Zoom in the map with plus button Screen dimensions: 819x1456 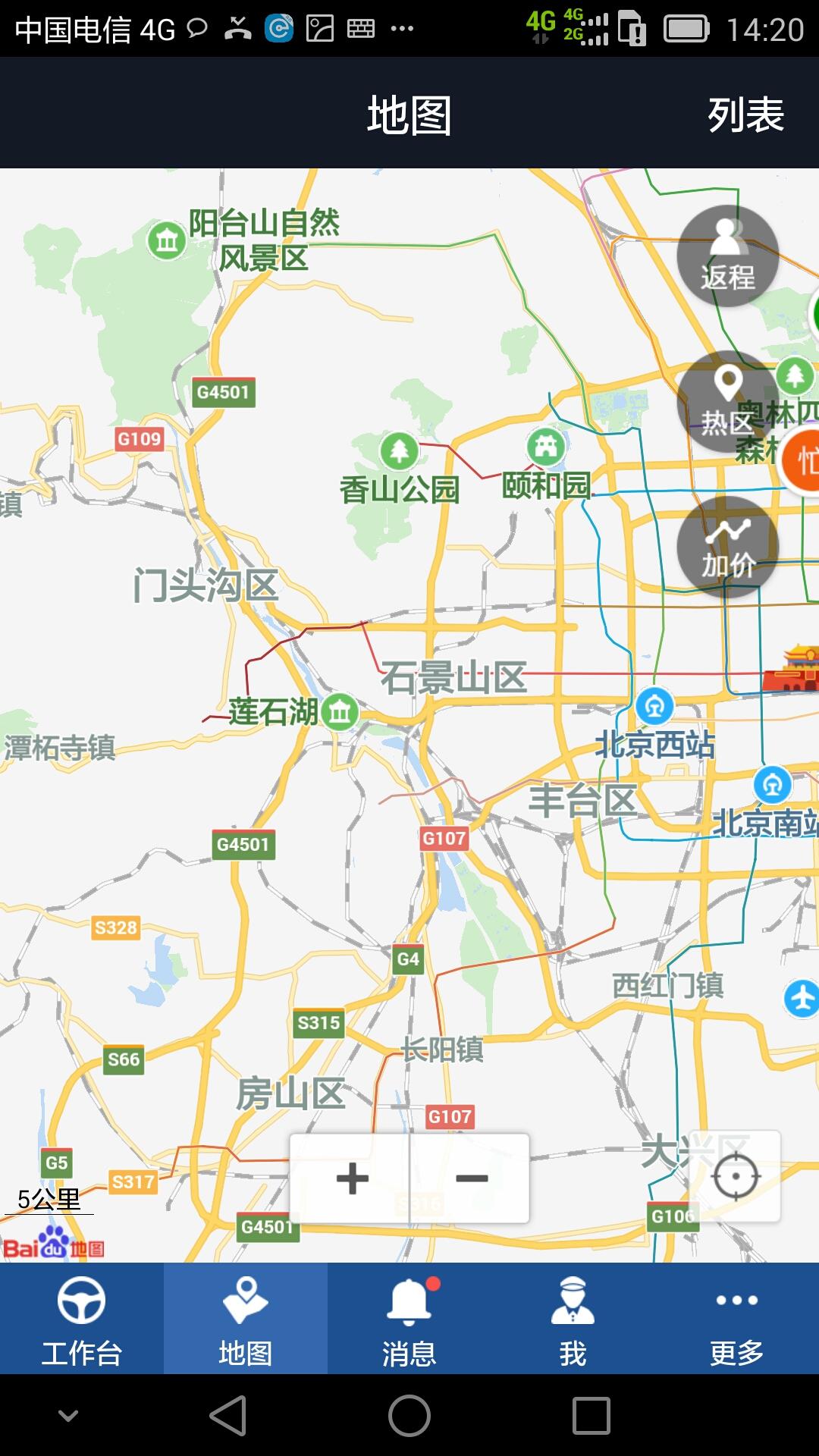351,1178
